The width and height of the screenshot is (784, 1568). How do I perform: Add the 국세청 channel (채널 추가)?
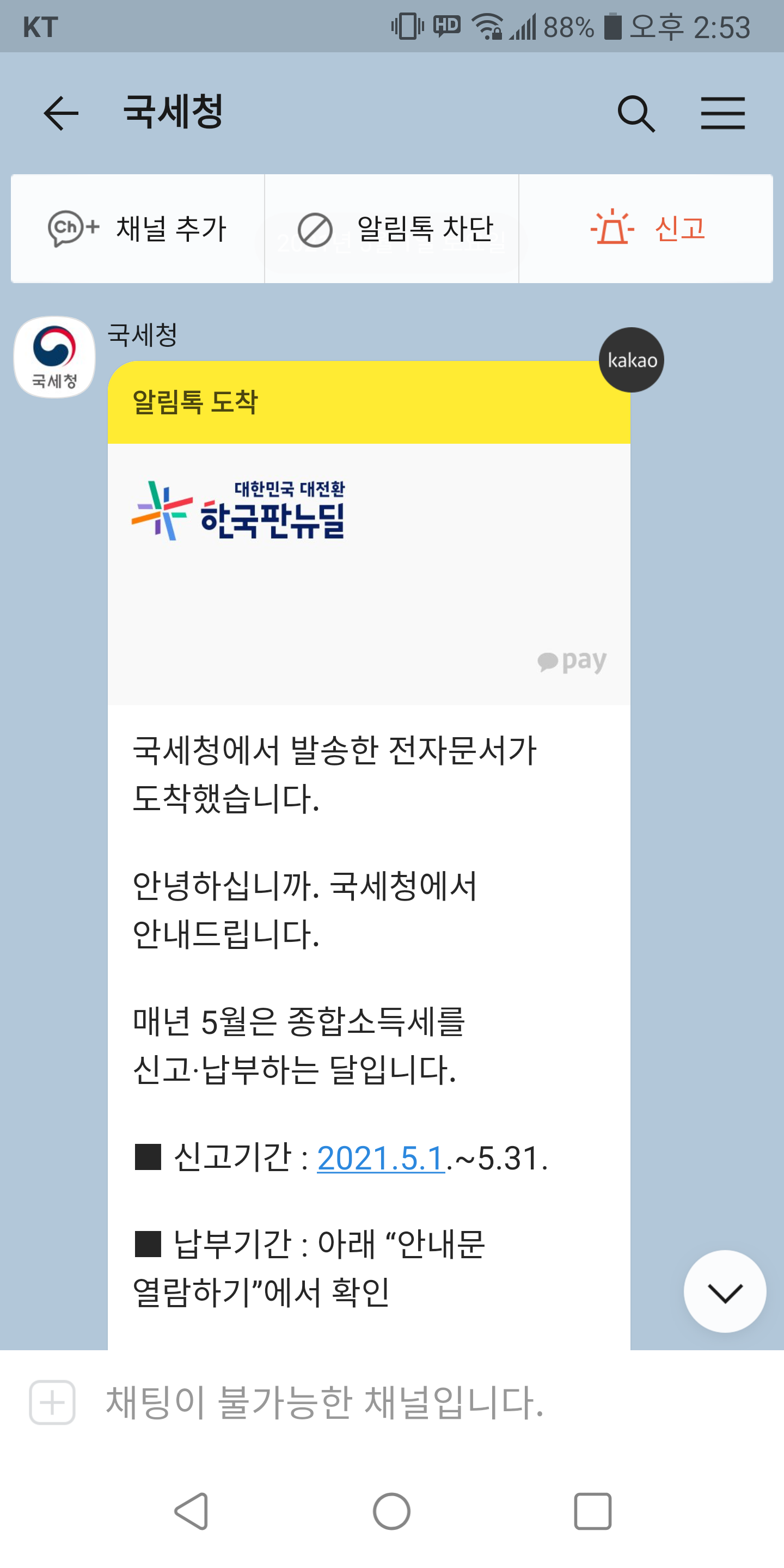pos(138,229)
